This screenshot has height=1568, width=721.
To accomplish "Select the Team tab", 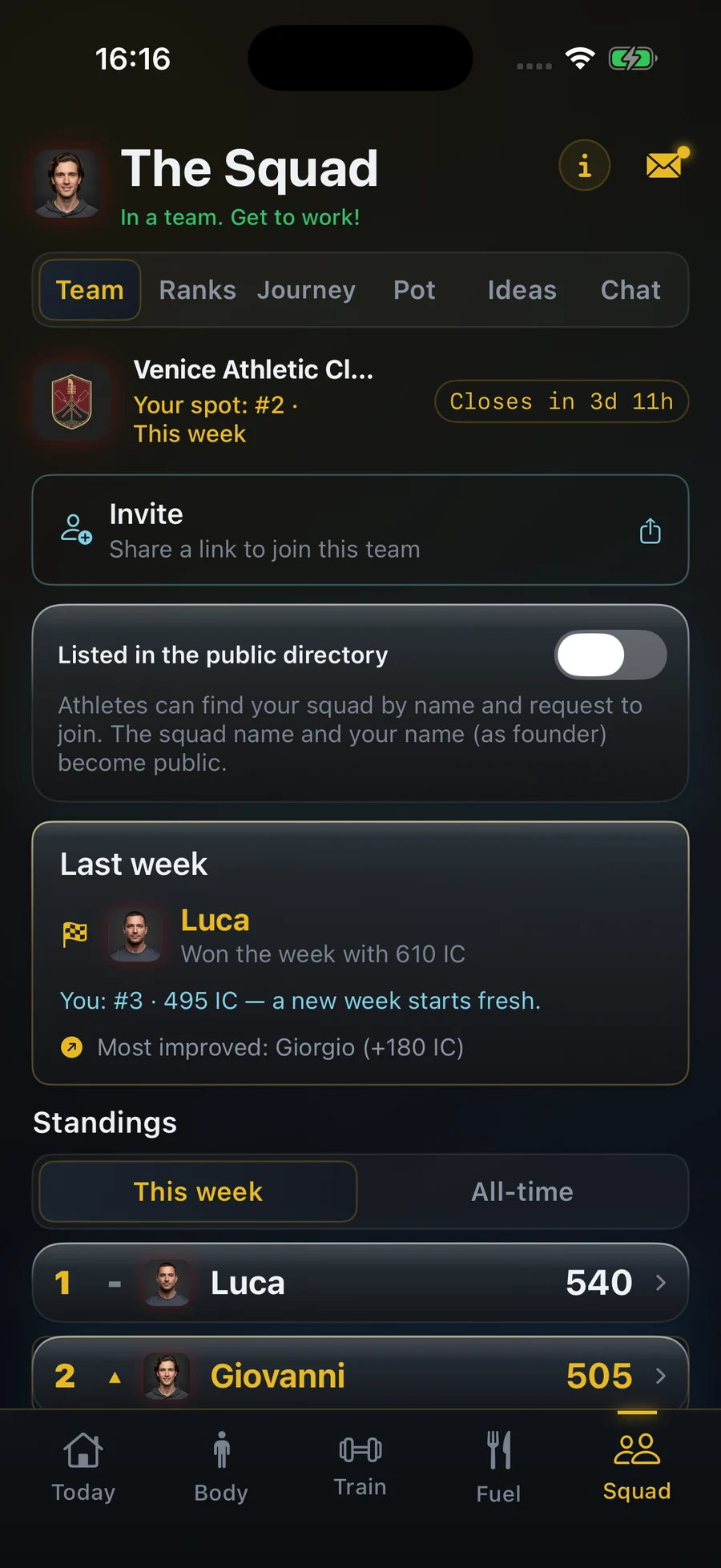I will [90, 290].
